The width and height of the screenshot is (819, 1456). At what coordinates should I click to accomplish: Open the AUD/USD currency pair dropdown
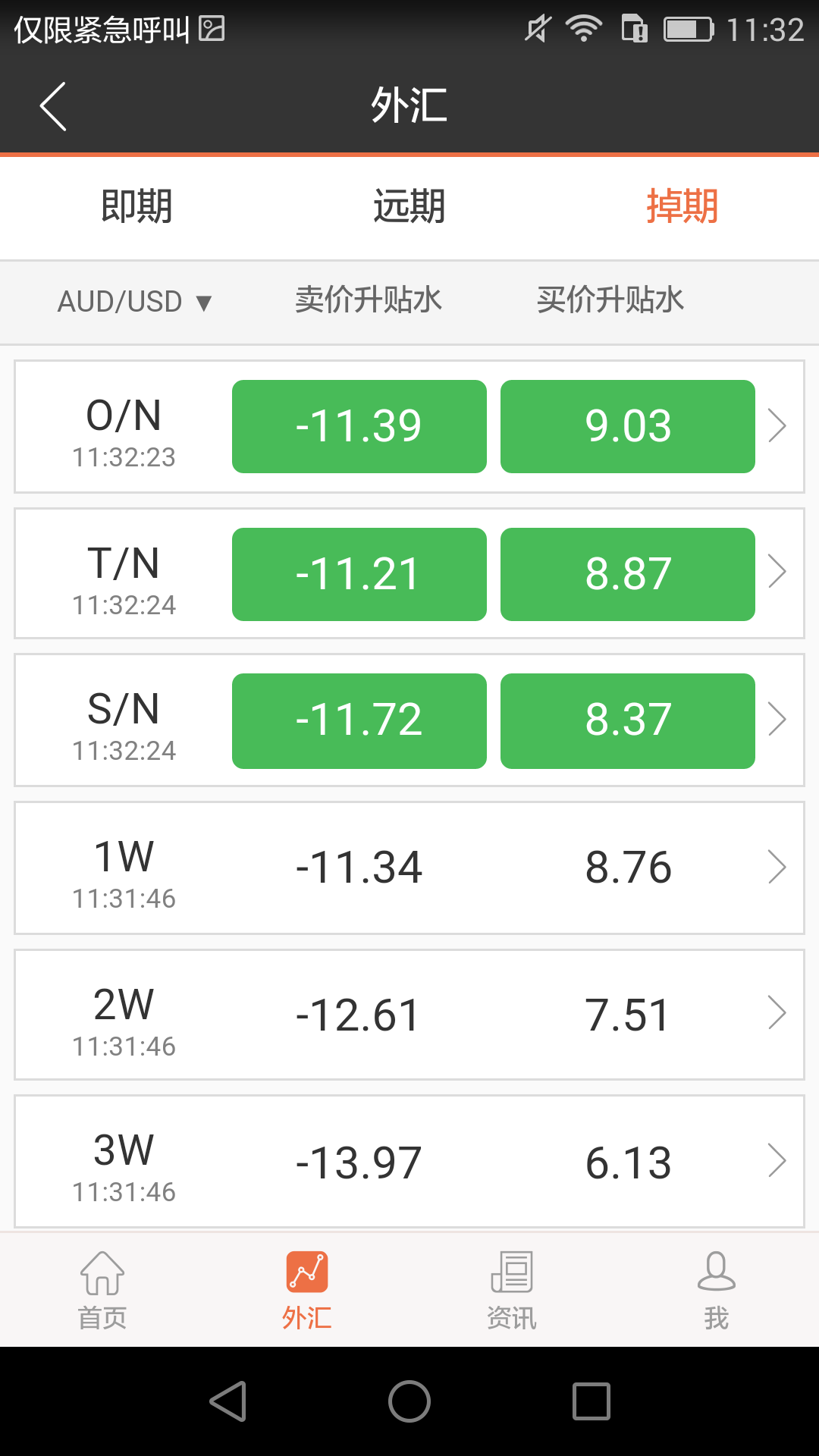[135, 302]
